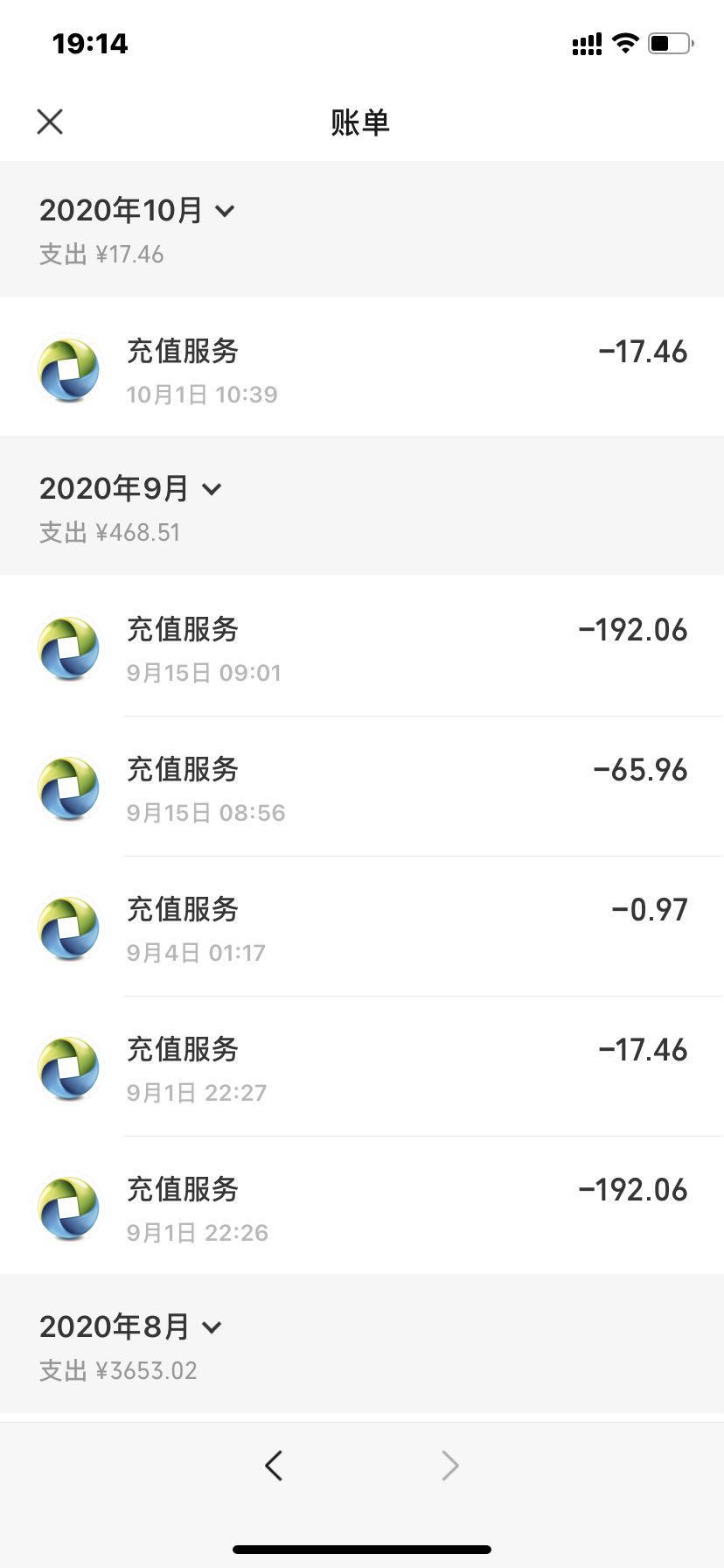724x1568 pixels.
Task: Open the 9月1日 22:27 充值服务 entry
Action: pos(362,1066)
